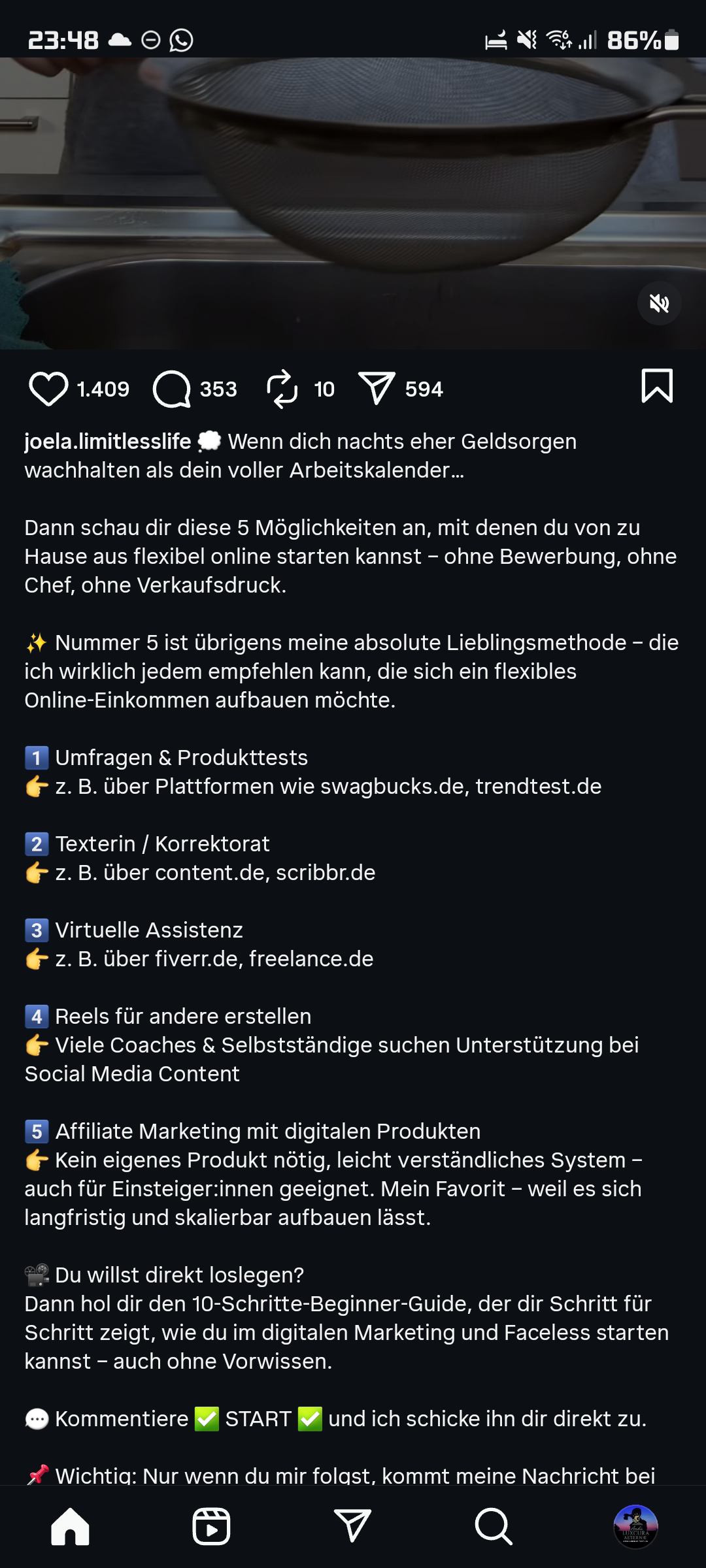The height and width of the screenshot is (1568, 706).
Task: Open direct messages from the bottom bar
Action: [352, 1526]
